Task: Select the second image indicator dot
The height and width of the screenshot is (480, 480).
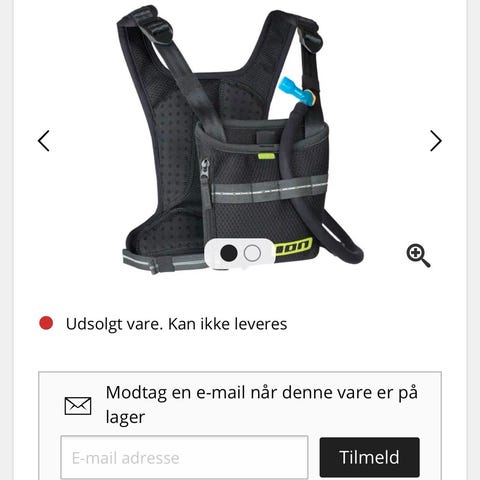Action: 252,253
